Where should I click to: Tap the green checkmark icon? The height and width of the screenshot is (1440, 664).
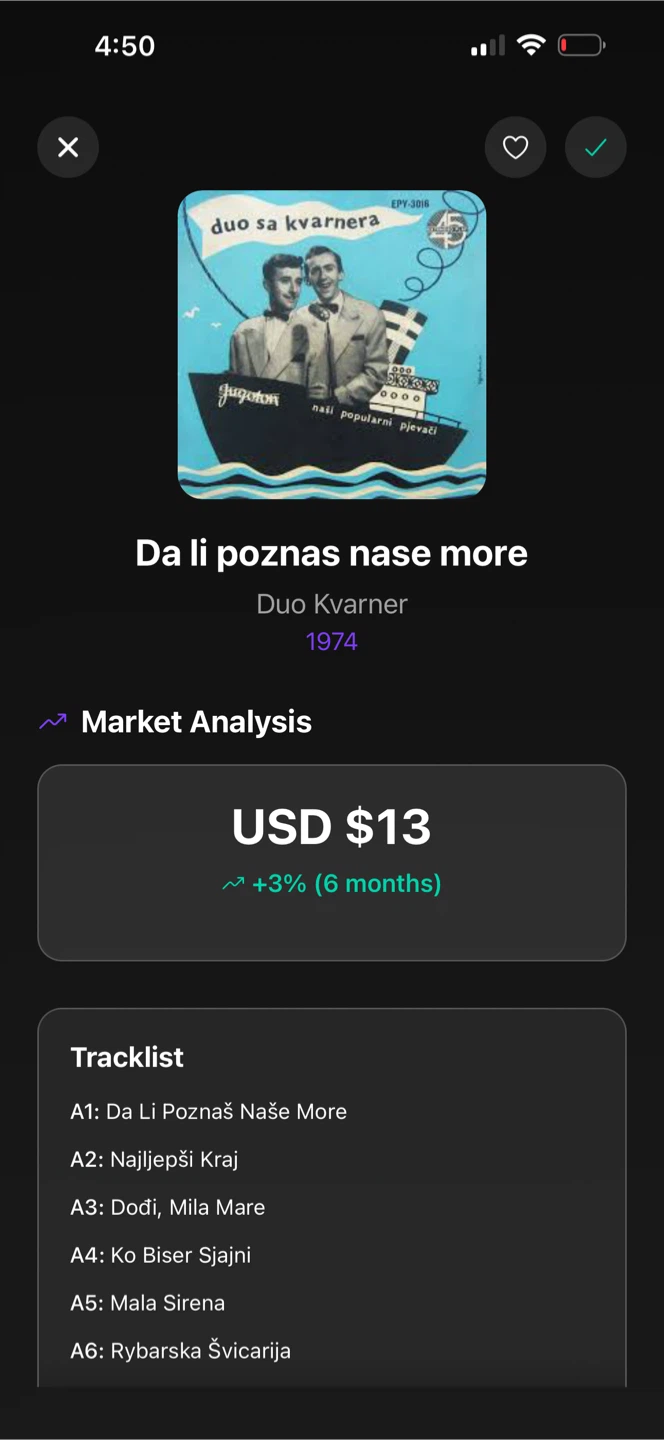(x=596, y=148)
